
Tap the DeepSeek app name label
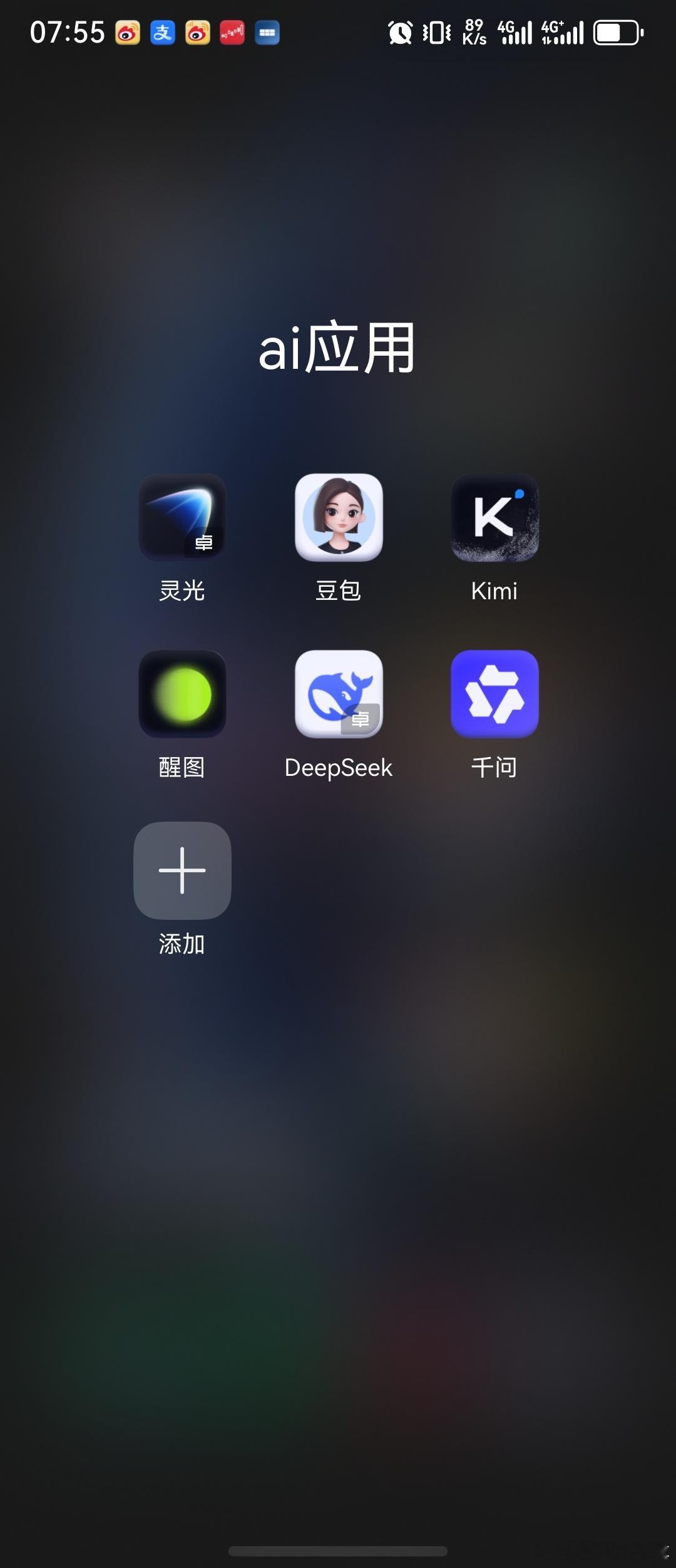click(338, 767)
